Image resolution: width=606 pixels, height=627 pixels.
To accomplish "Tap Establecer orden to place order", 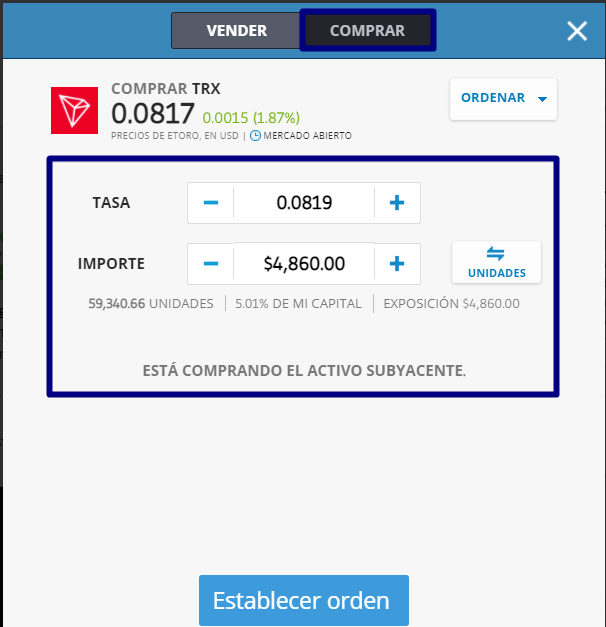I will pyautogui.click(x=304, y=601).
